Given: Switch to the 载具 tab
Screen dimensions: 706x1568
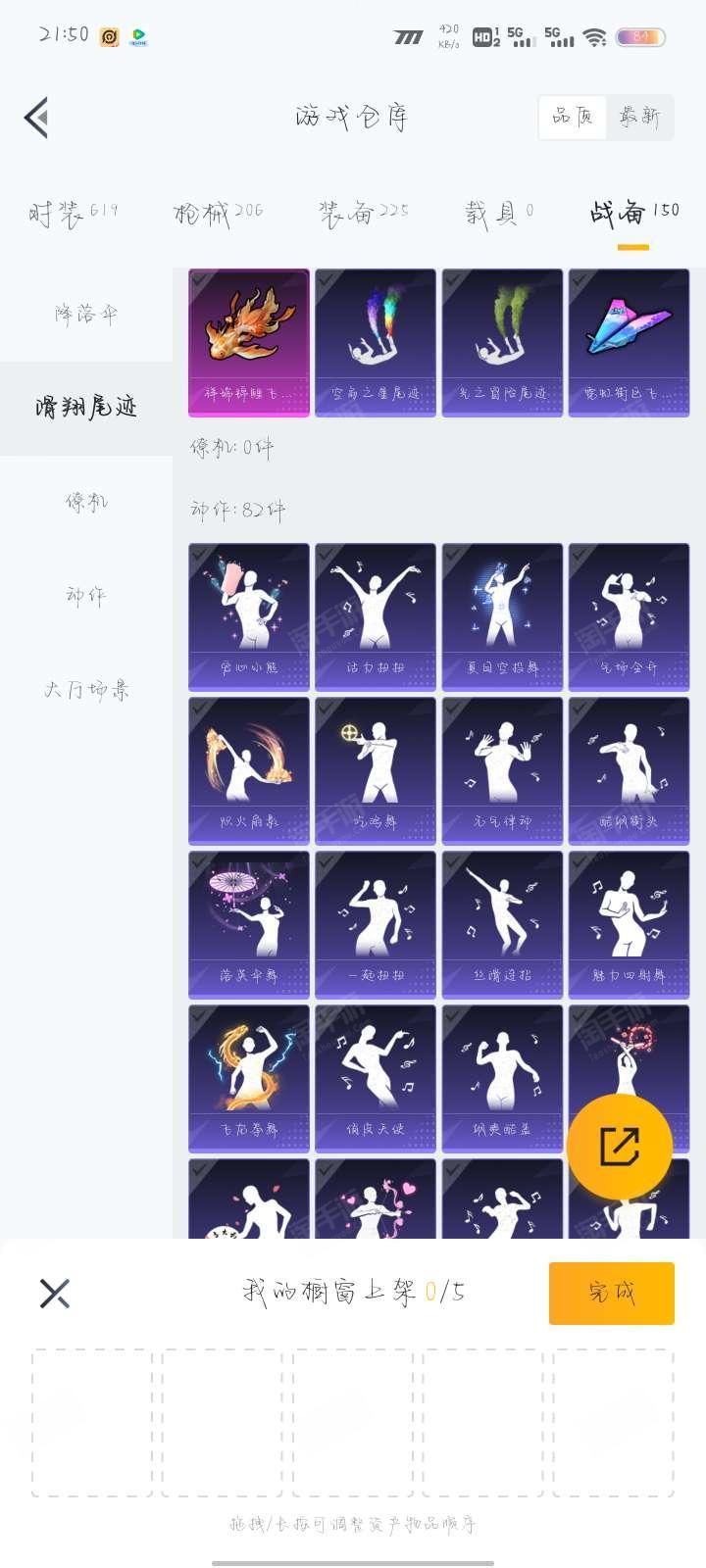Looking at the screenshot, I should (499, 213).
